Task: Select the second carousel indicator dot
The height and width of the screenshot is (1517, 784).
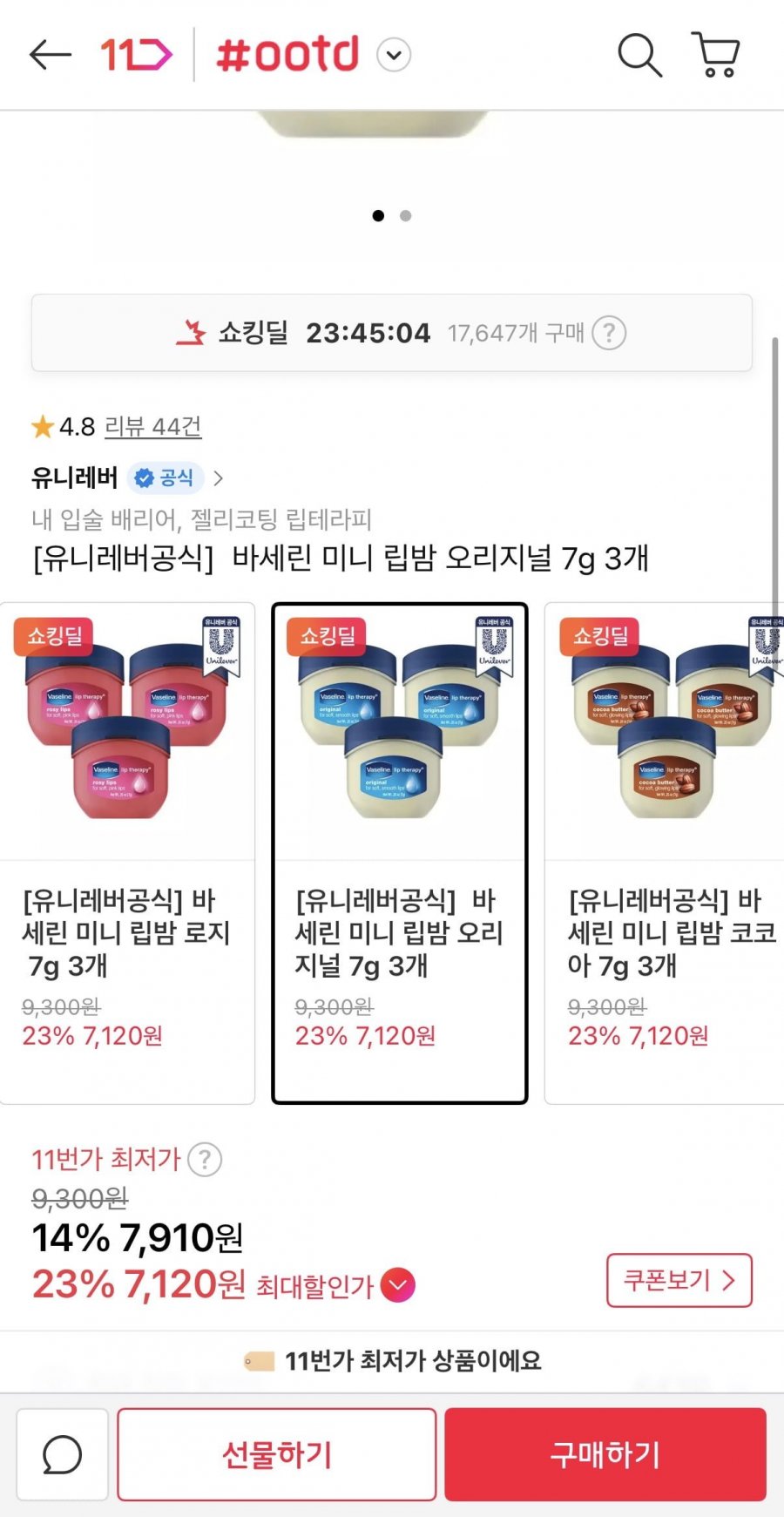Action: (x=405, y=215)
